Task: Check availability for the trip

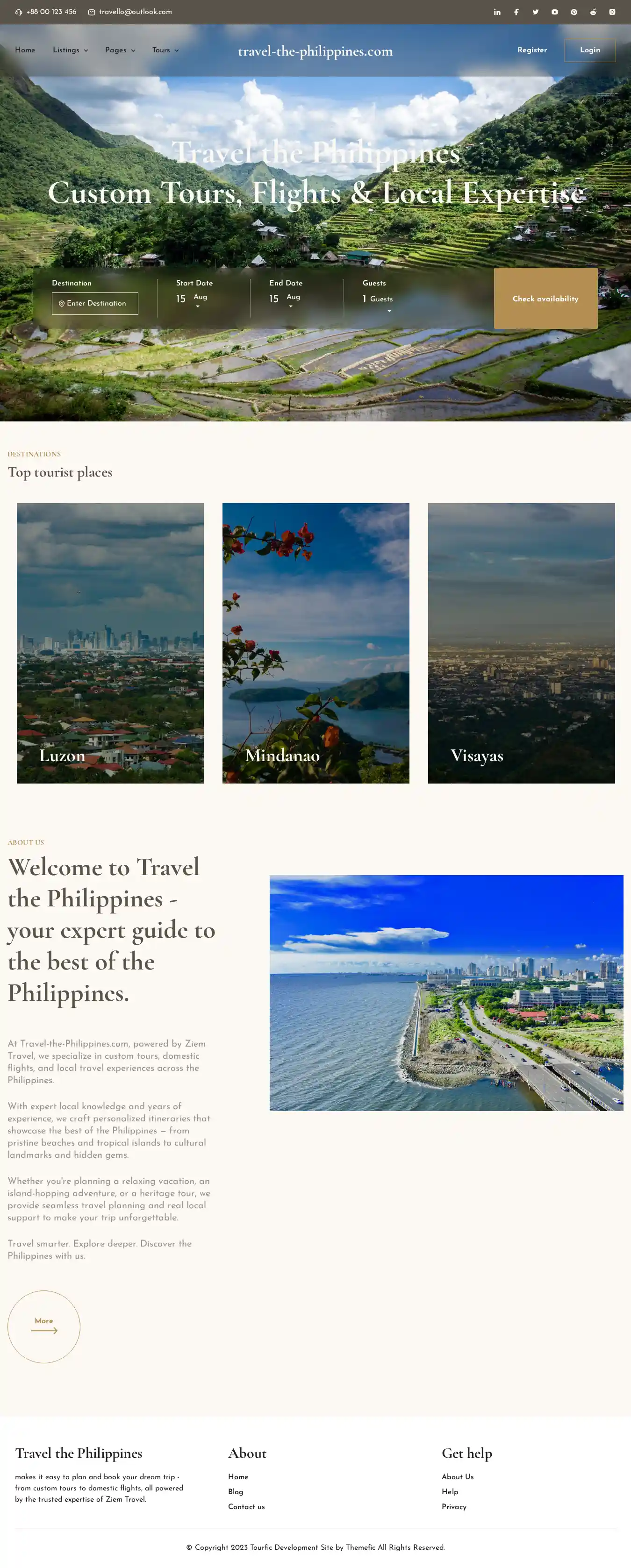Action: 545,299
